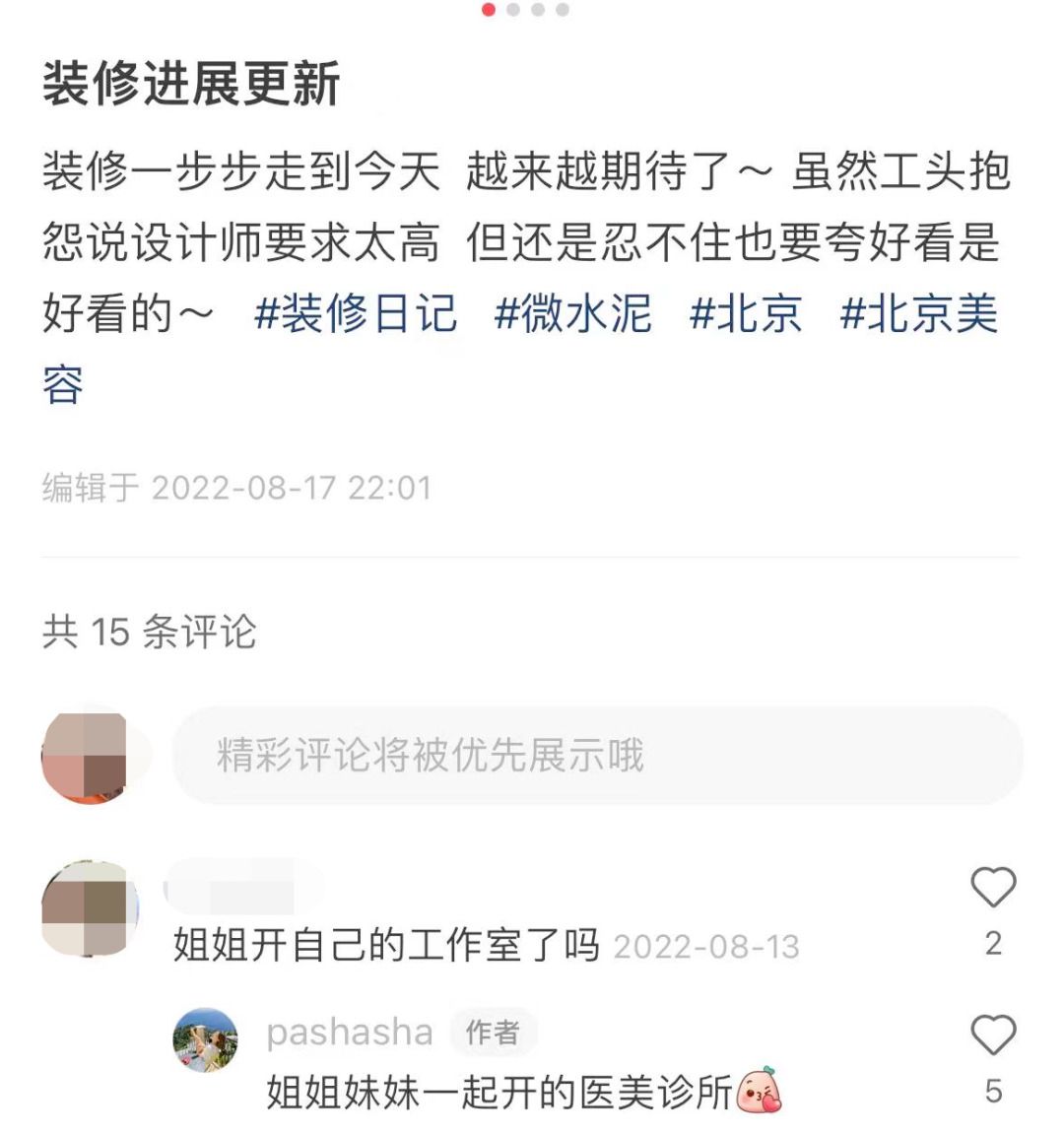Tap the 精彩评论将被优先展示哦 comment box

597,756
